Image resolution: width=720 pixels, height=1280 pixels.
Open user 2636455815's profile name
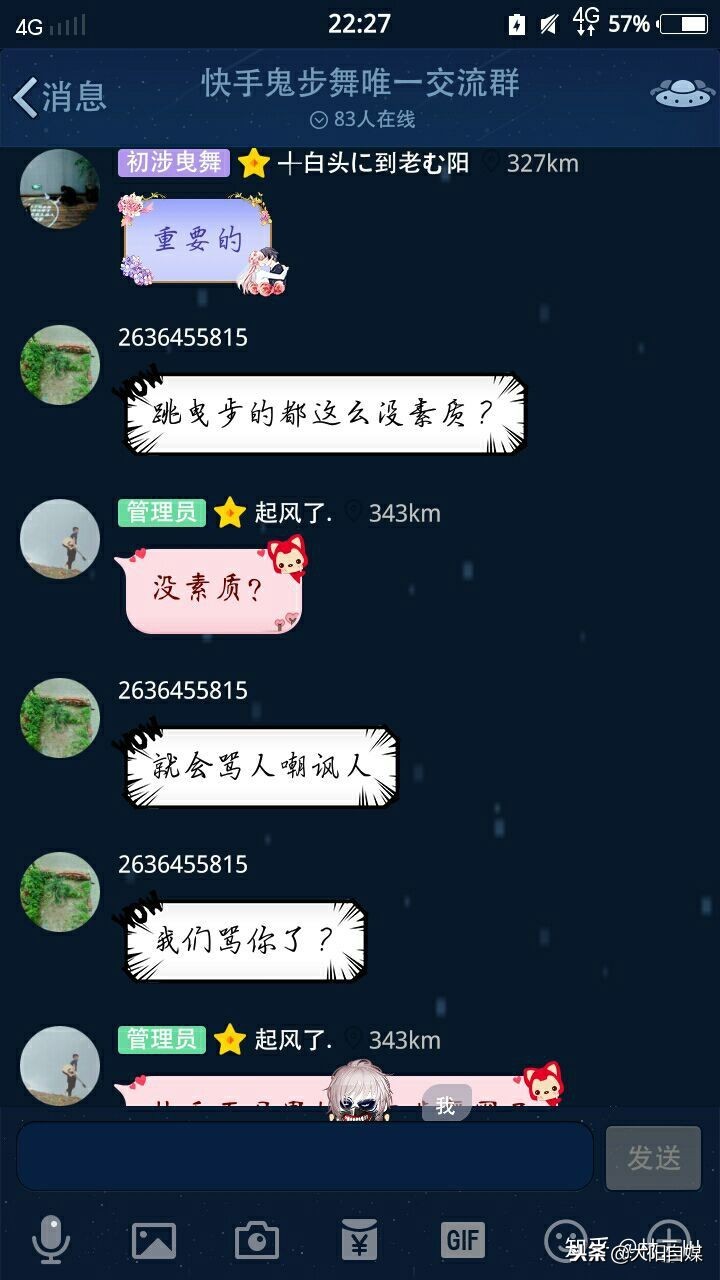click(184, 338)
